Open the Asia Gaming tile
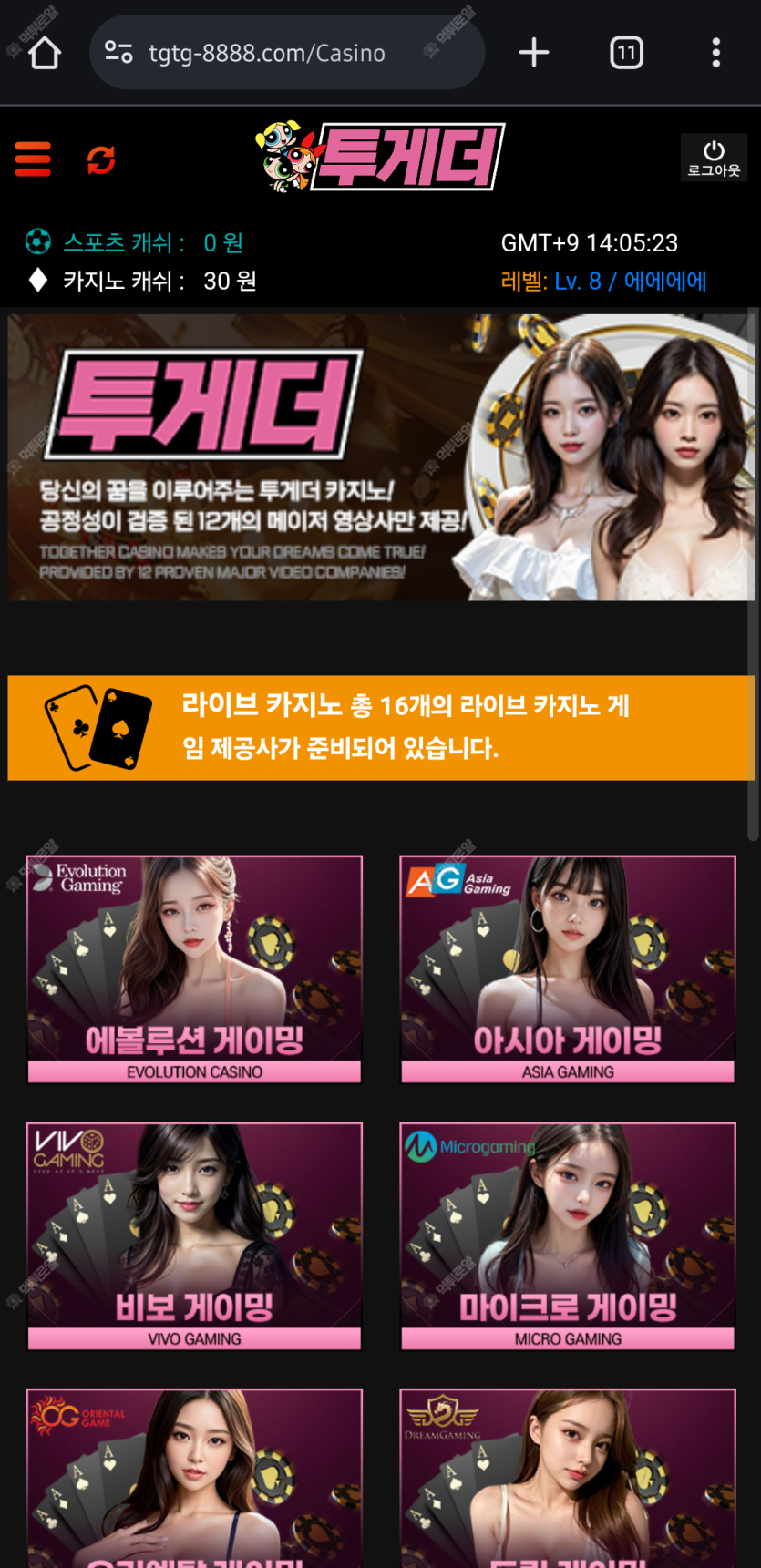Screen dimensions: 761x1568 click(568, 968)
